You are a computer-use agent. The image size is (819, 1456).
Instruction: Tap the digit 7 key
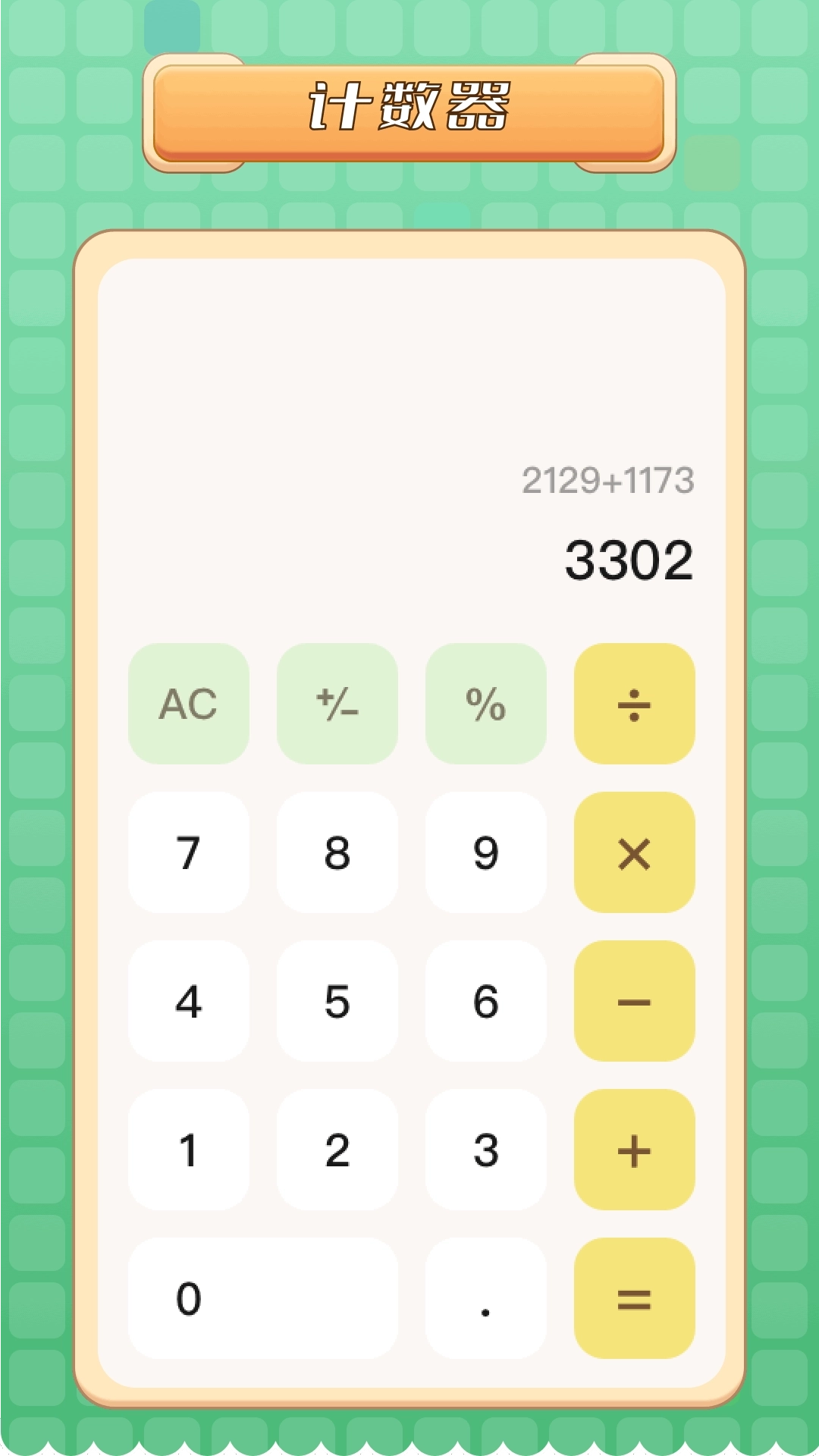click(x=188, y=852)
